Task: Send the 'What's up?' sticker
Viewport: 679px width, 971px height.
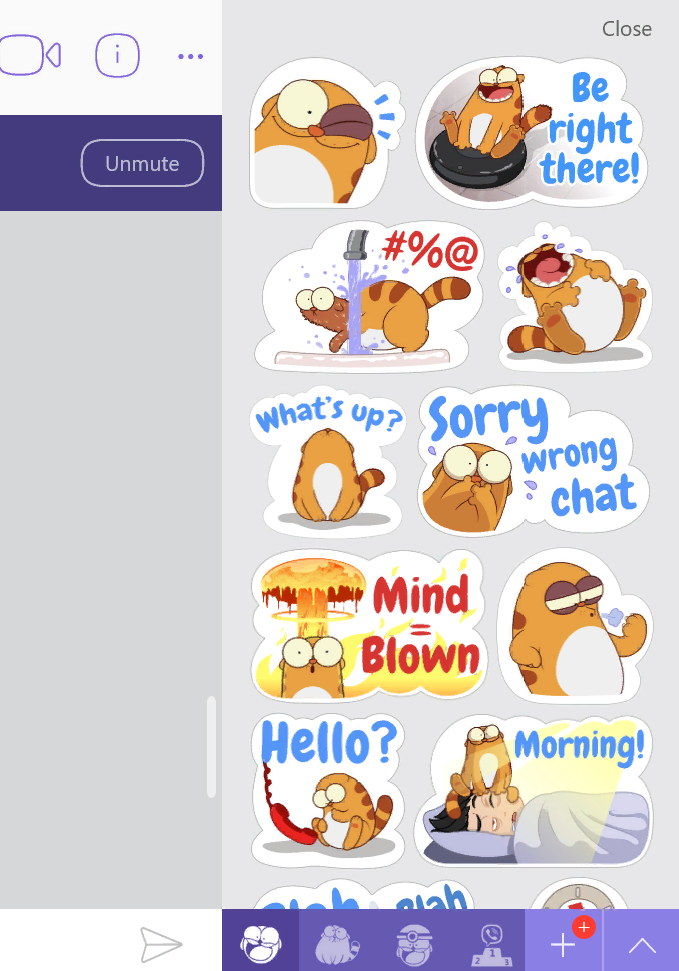Action: click(326, 463)
